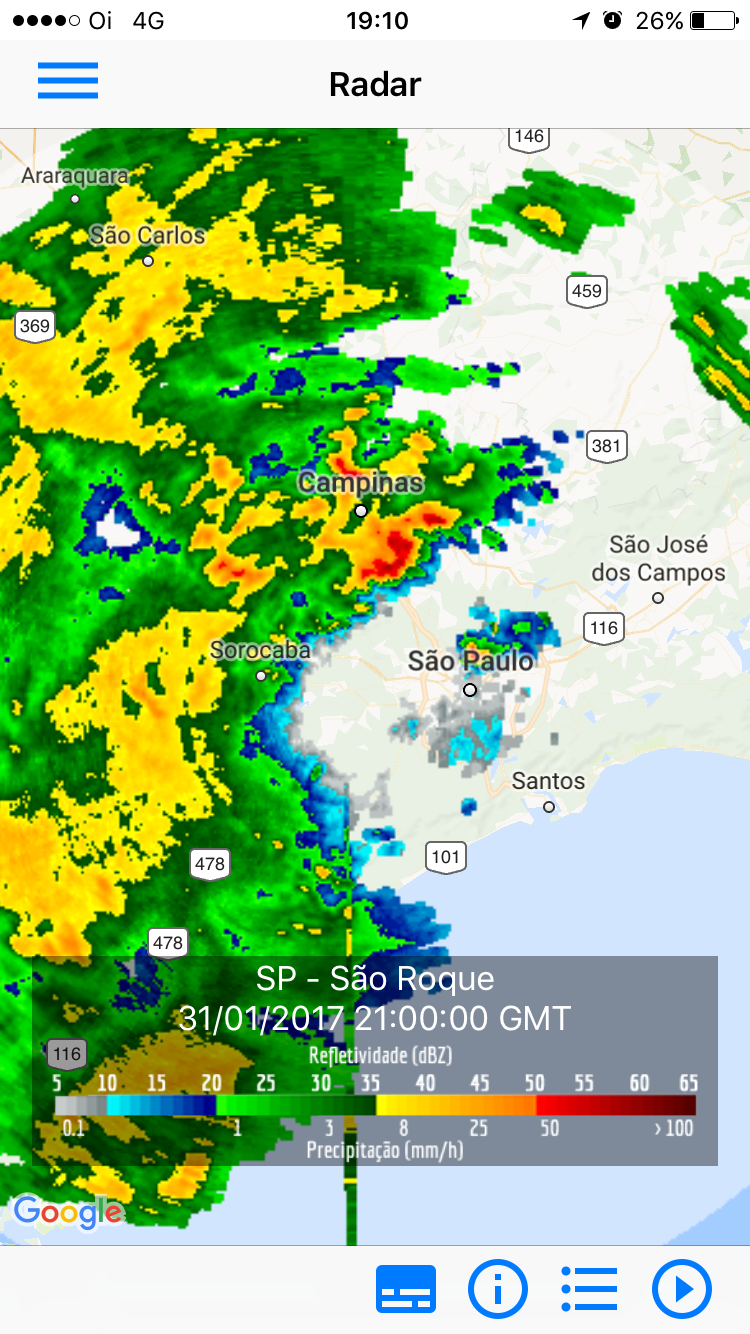Open the radar info button
Viewport: 750px width, 1334px height.
[x=497, y=1289]
